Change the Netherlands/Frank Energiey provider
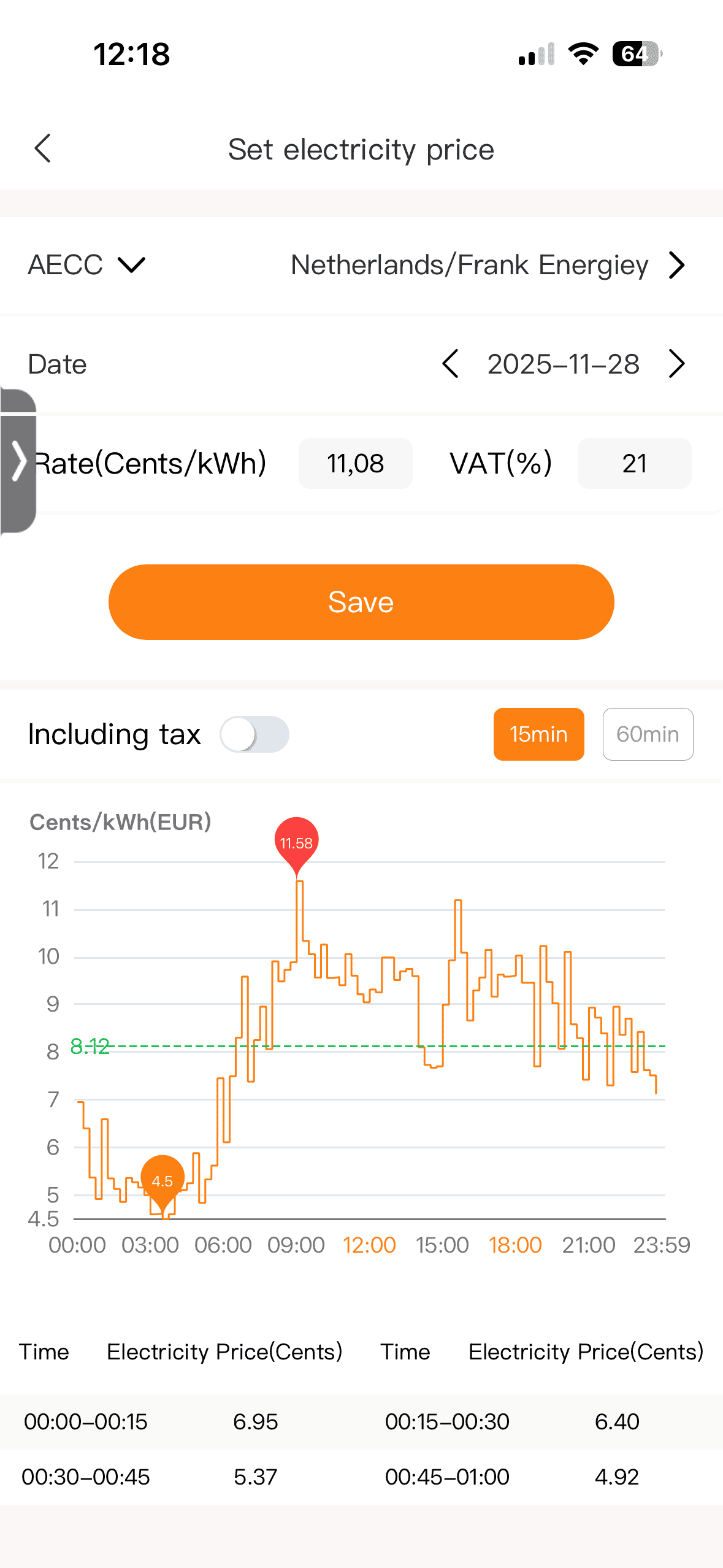 tap(488, 265)
